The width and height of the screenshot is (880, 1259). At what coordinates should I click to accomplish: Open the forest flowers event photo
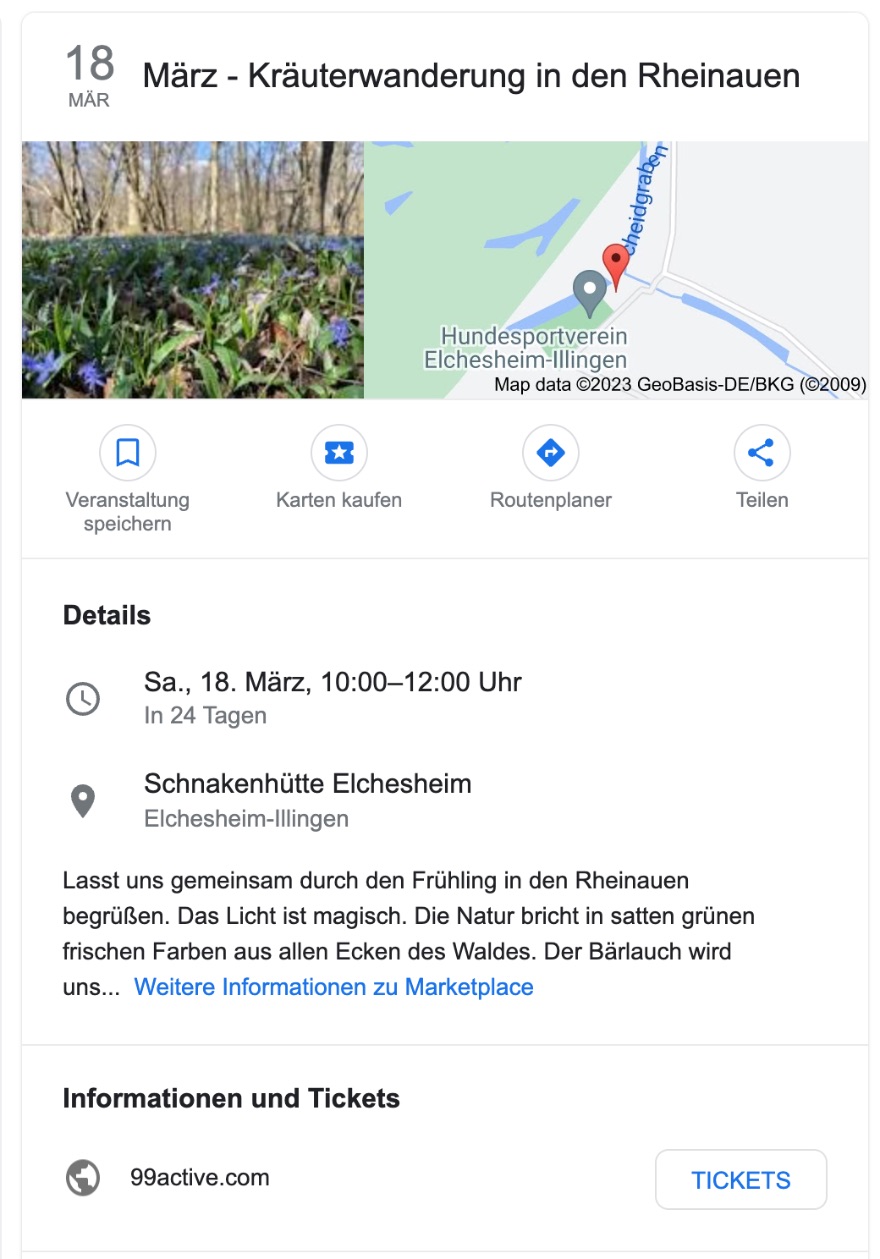[x=193, y=270]
